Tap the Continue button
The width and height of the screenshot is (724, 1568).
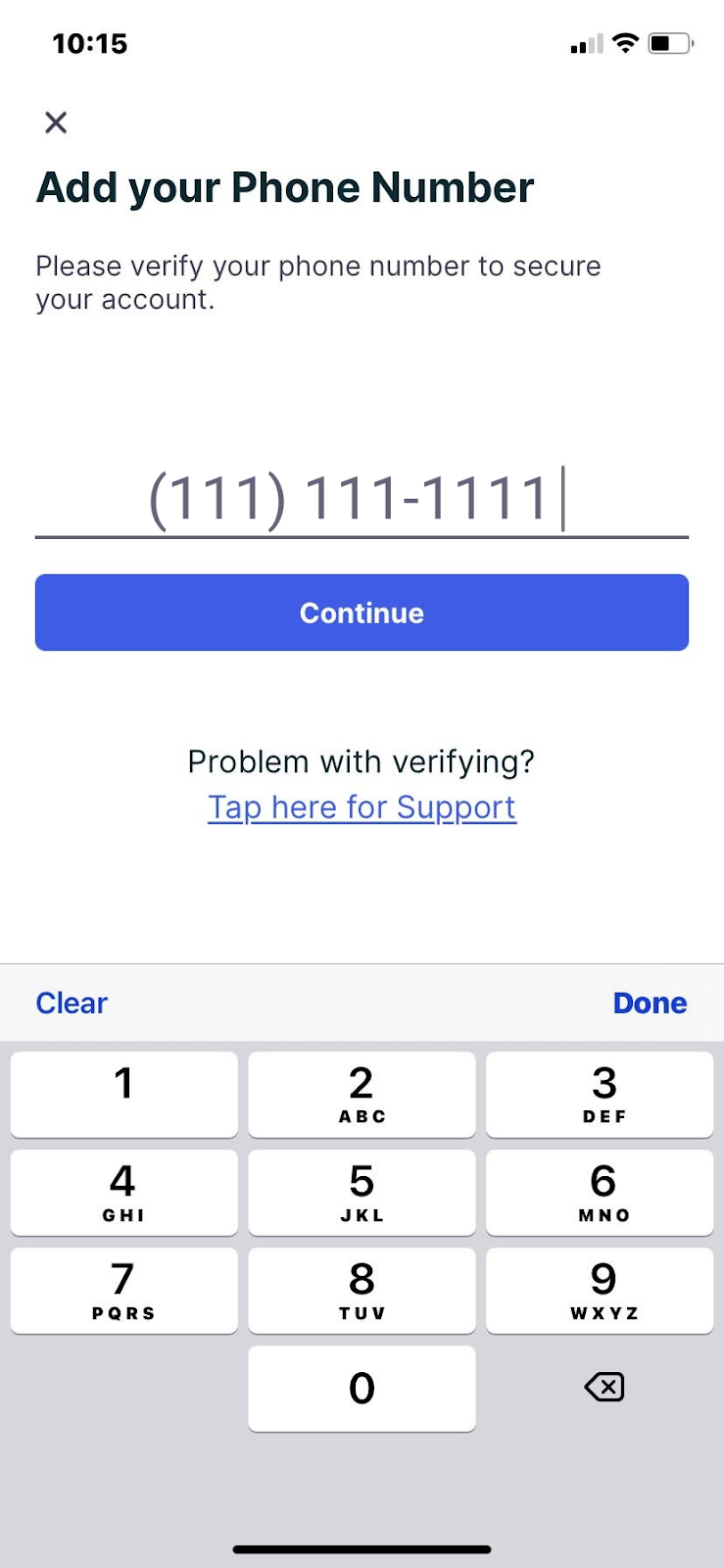pyautogui.click(x=362, y=612)
